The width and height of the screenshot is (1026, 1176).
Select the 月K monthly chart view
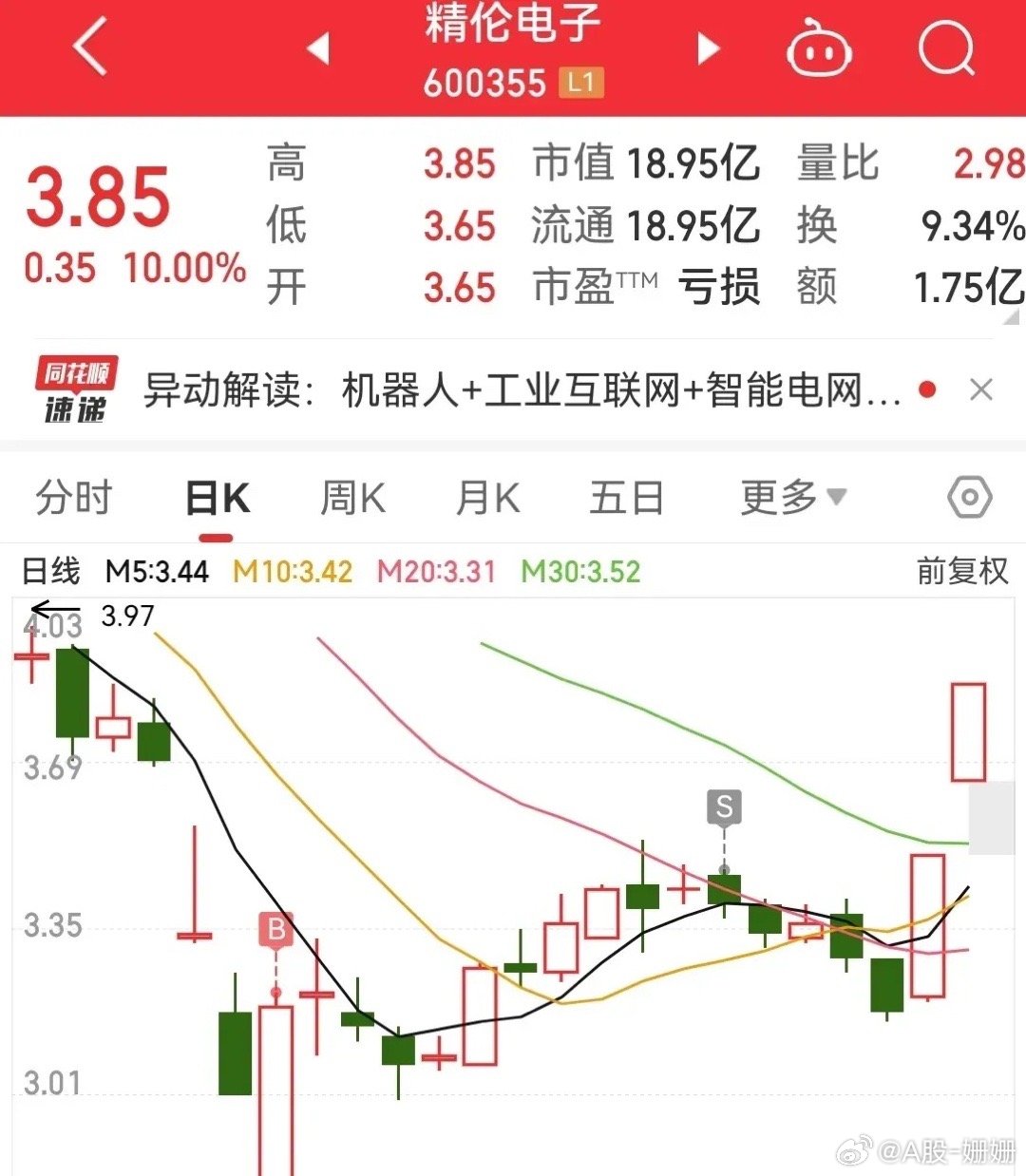coord(487,497)
